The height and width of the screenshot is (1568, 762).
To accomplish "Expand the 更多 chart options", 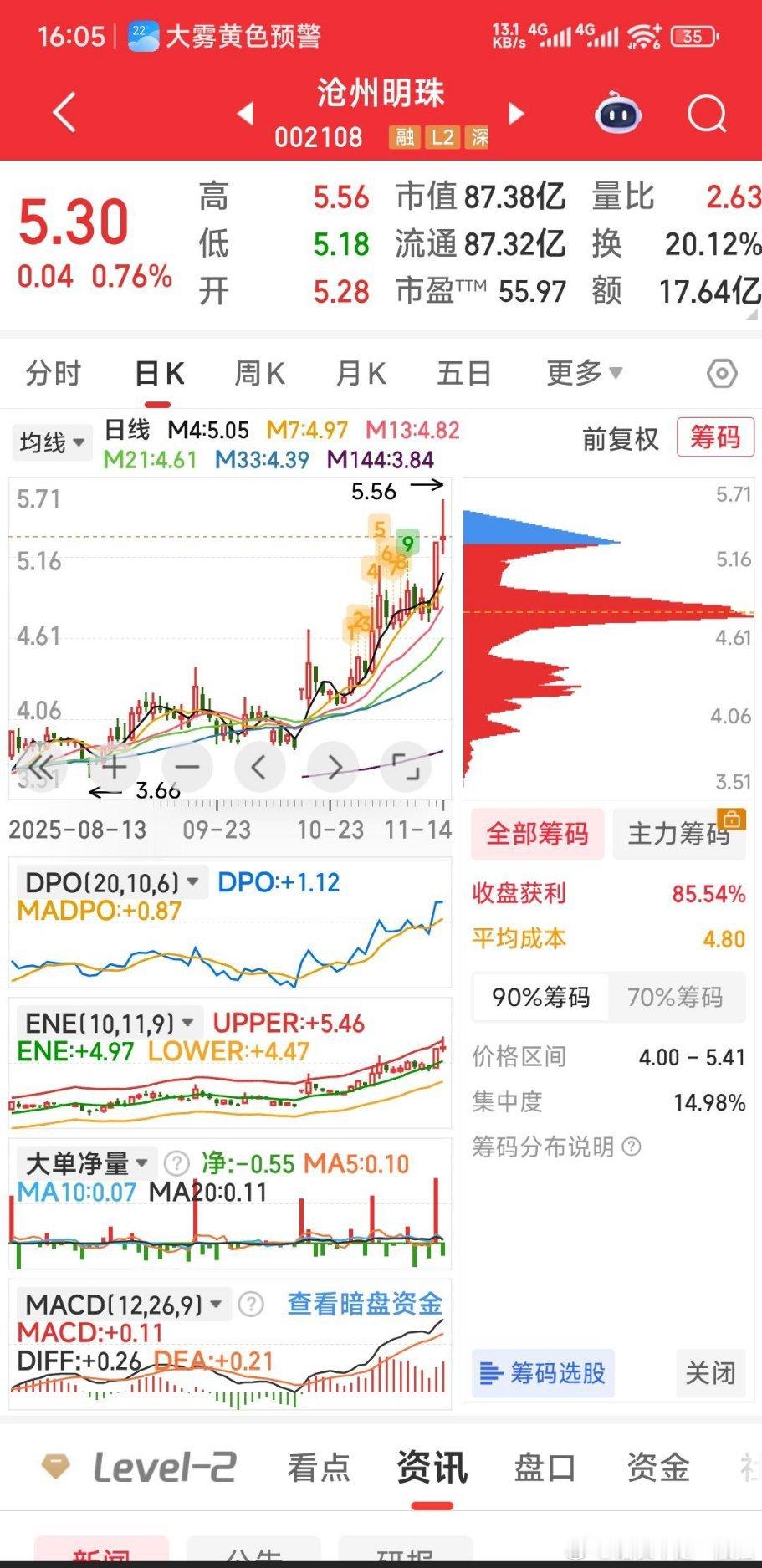I will pos(584,373).
